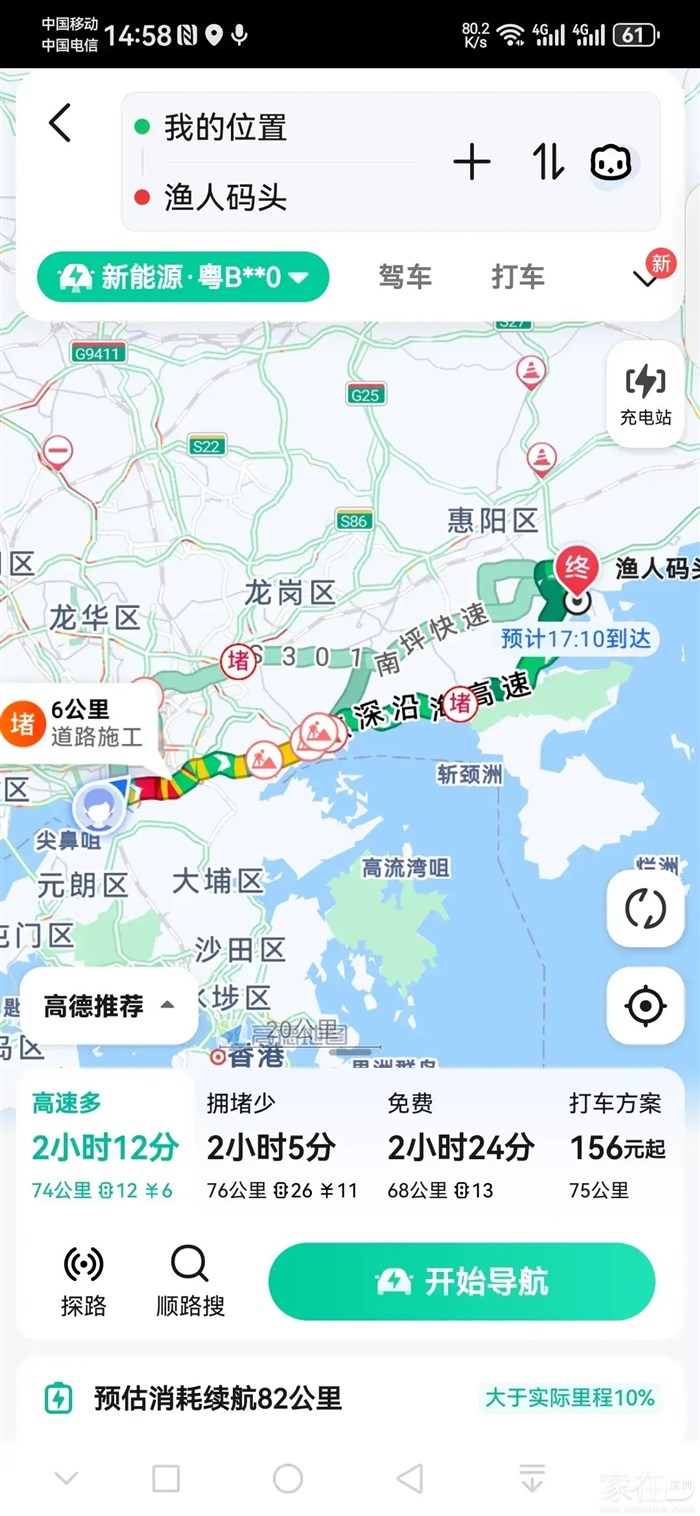Choose the 免费 toll-free route
The height and width of the screenshot is (1516, 700).
(460, 1146)
